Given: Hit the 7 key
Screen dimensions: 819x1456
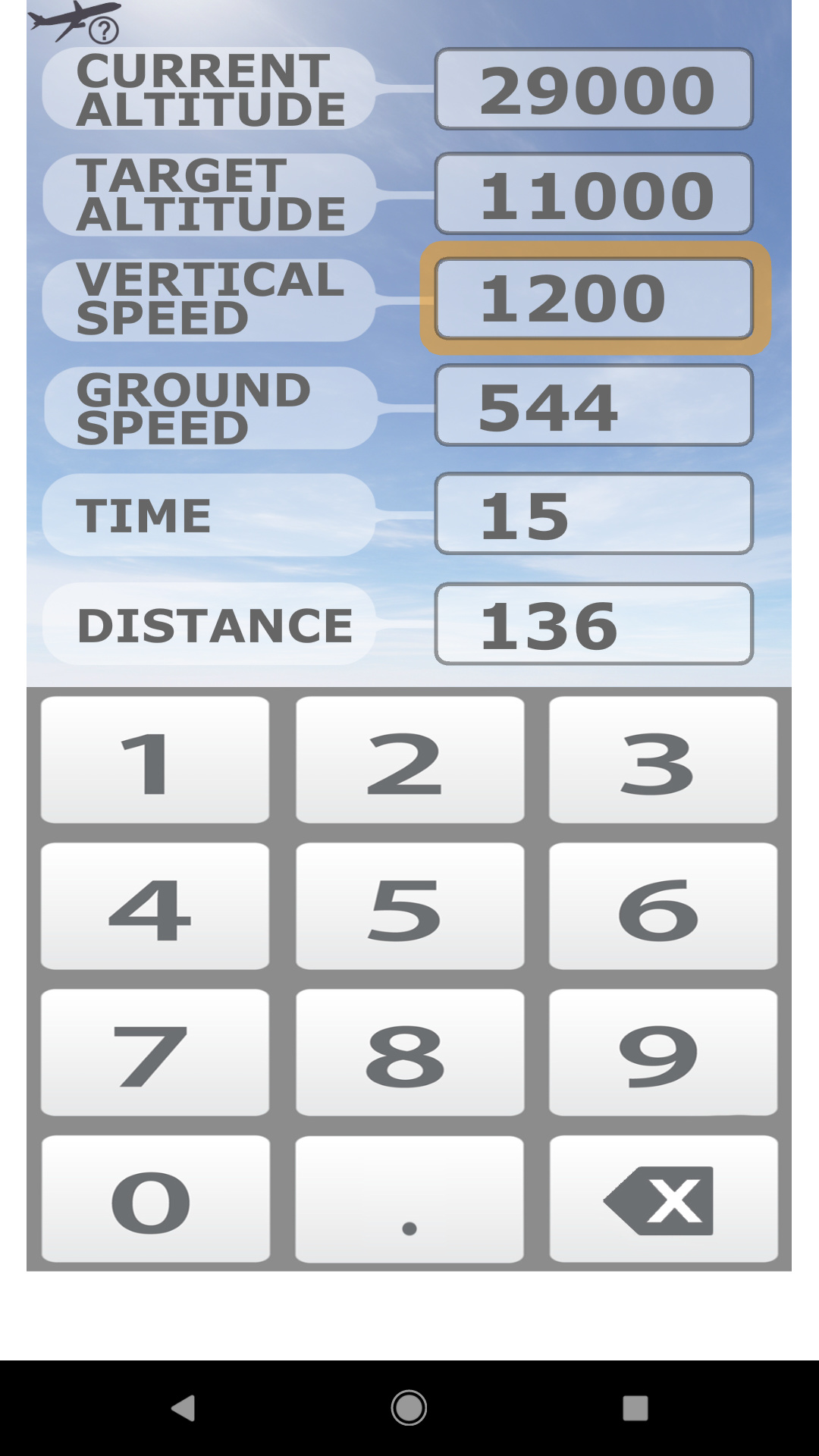Looking at the screenshot, I should coord(155,1053).
